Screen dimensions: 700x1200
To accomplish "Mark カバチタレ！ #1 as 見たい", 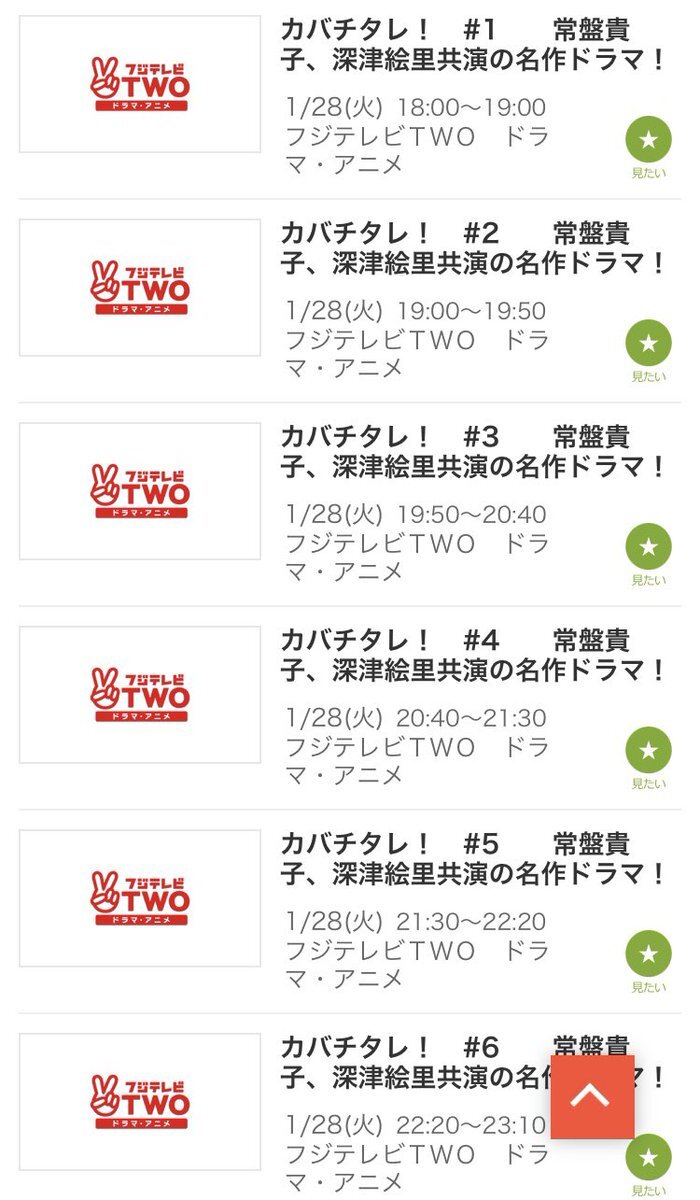I will coord(648,140).
